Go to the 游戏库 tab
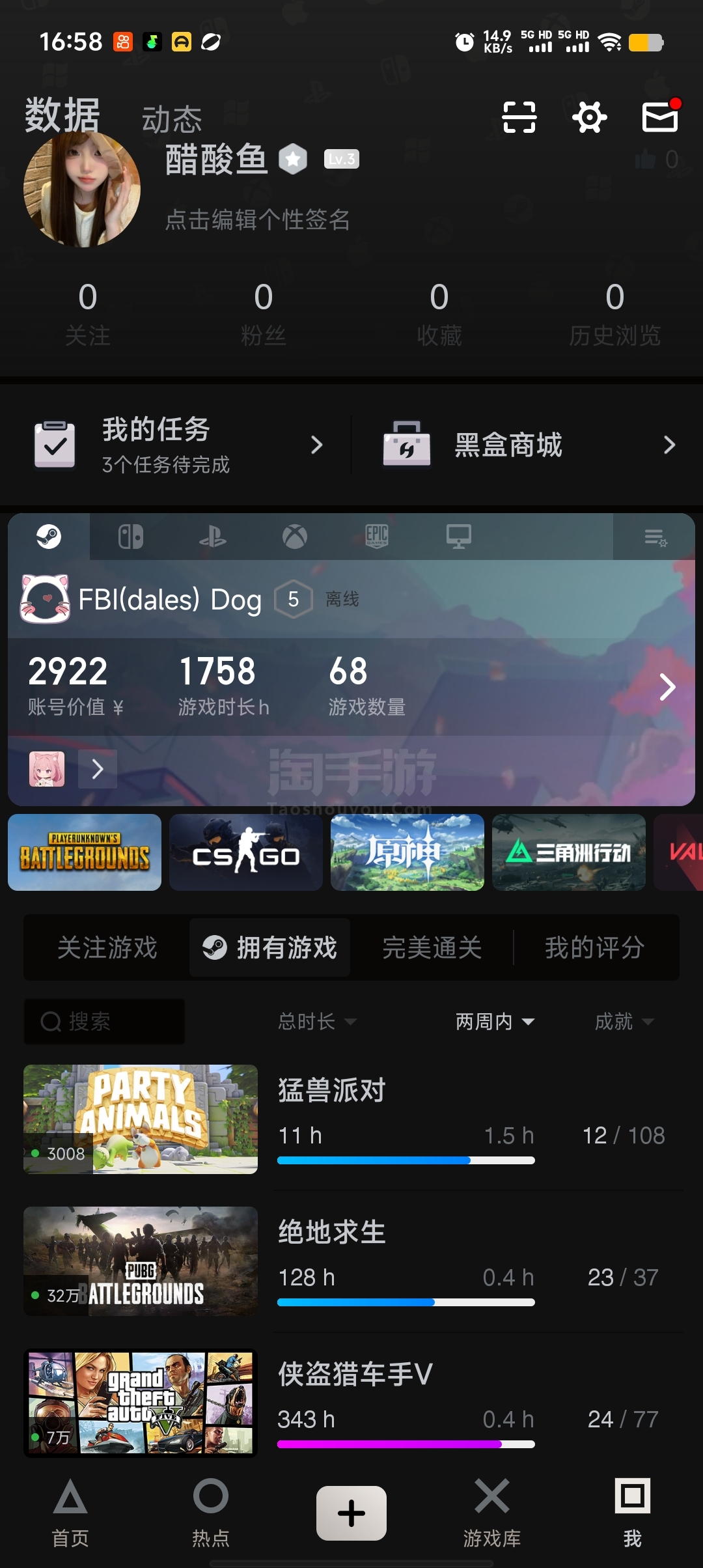Image resolution: width=703 pixels, height=1568 pixels. pos(492,1513)
